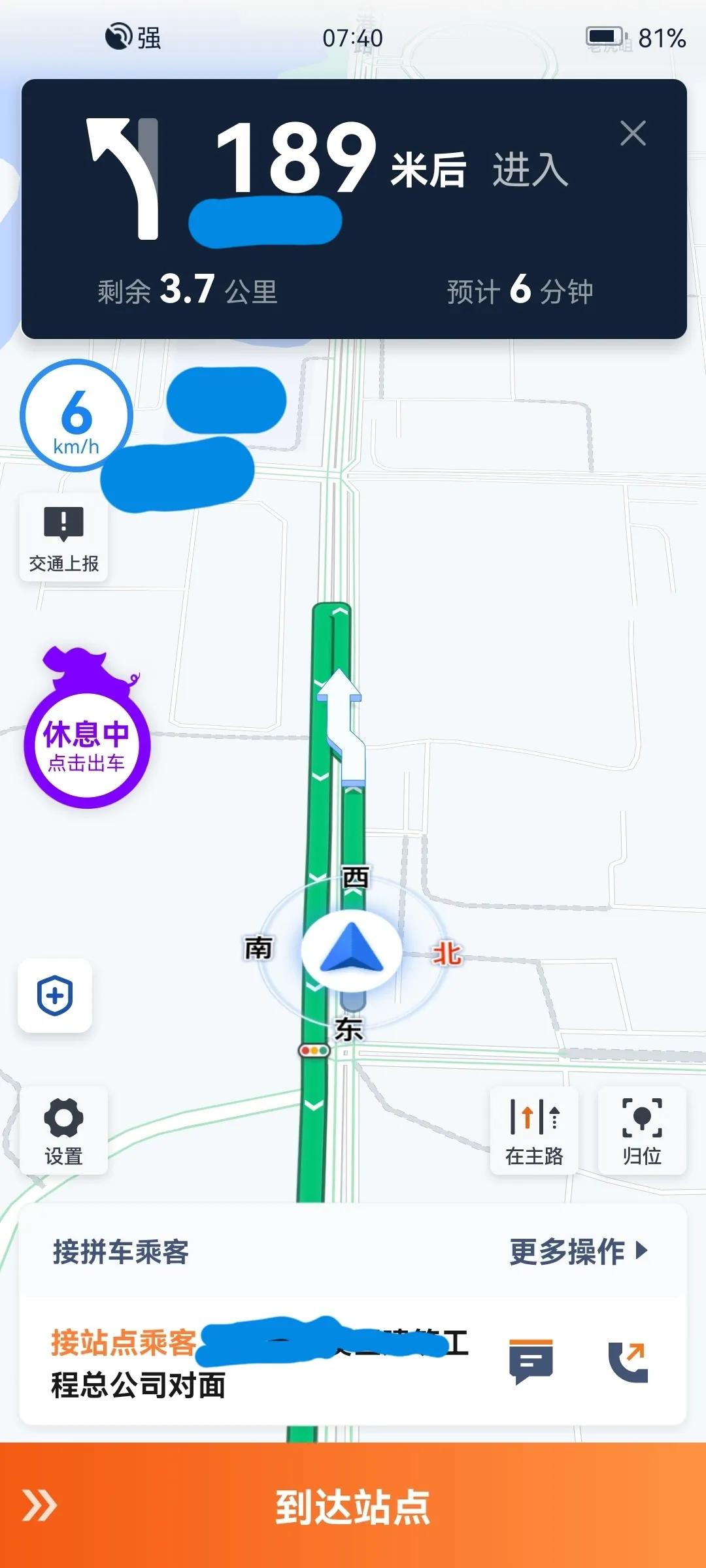Select the 接拼车乘客 section header
Screen dimensions: 706x1568
(x=121, y=1250)
